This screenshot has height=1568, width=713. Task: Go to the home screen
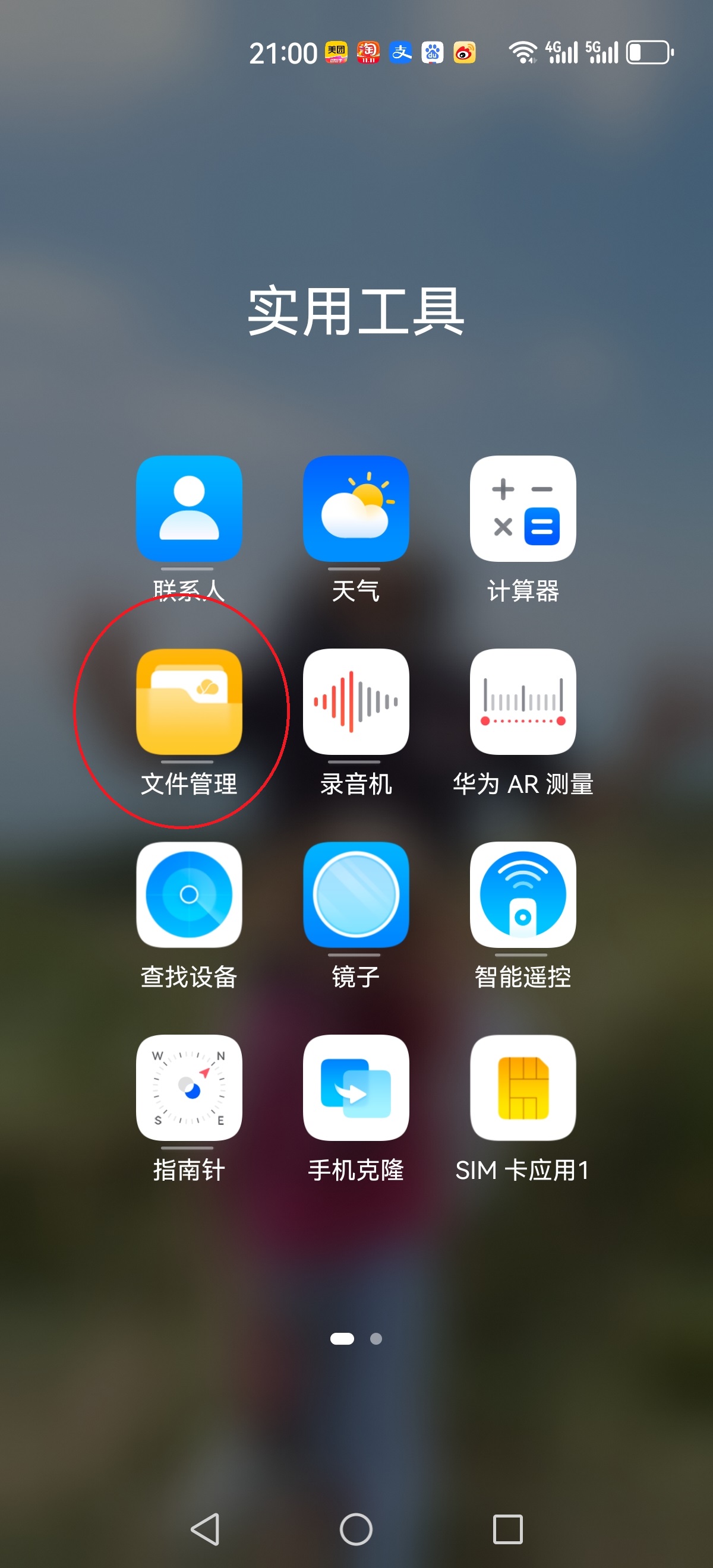pos(356,1529)
